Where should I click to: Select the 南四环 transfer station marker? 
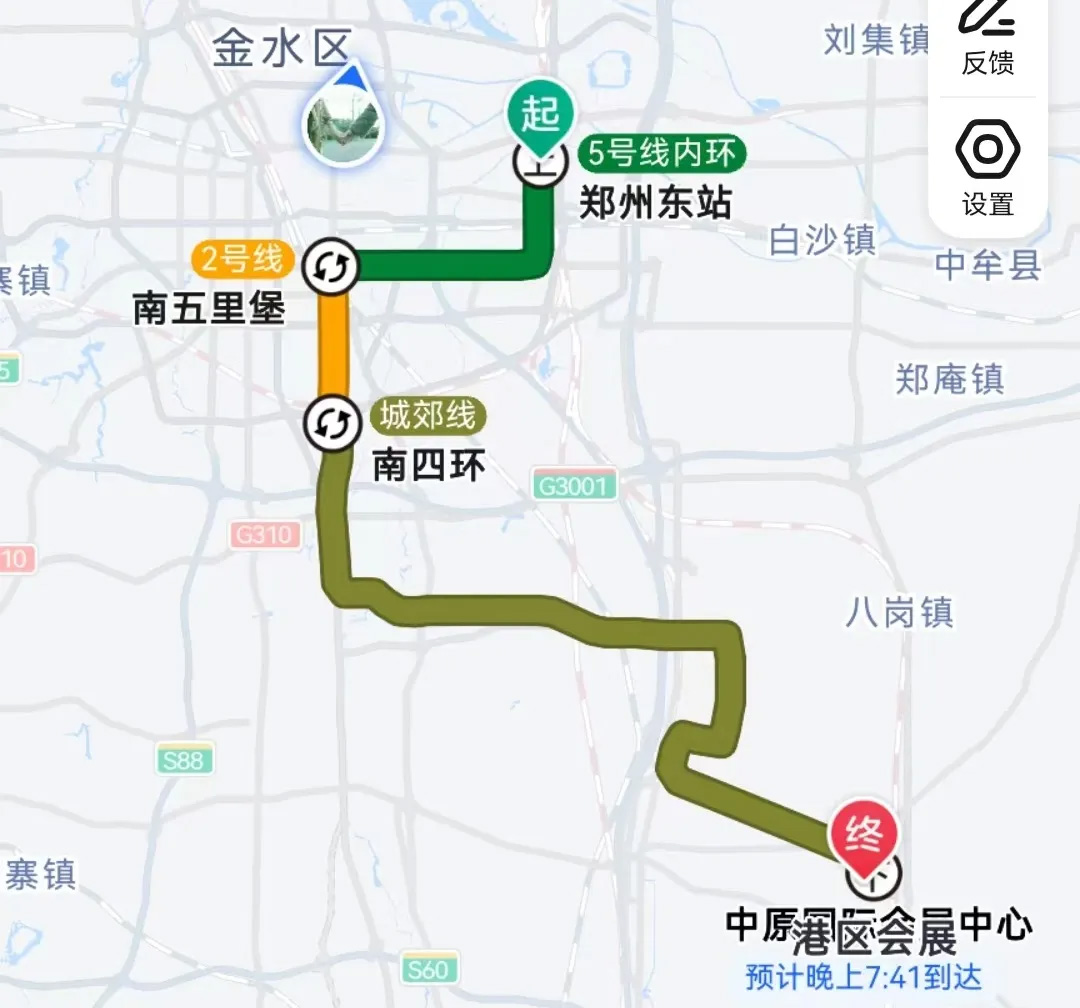click(331, 424)
